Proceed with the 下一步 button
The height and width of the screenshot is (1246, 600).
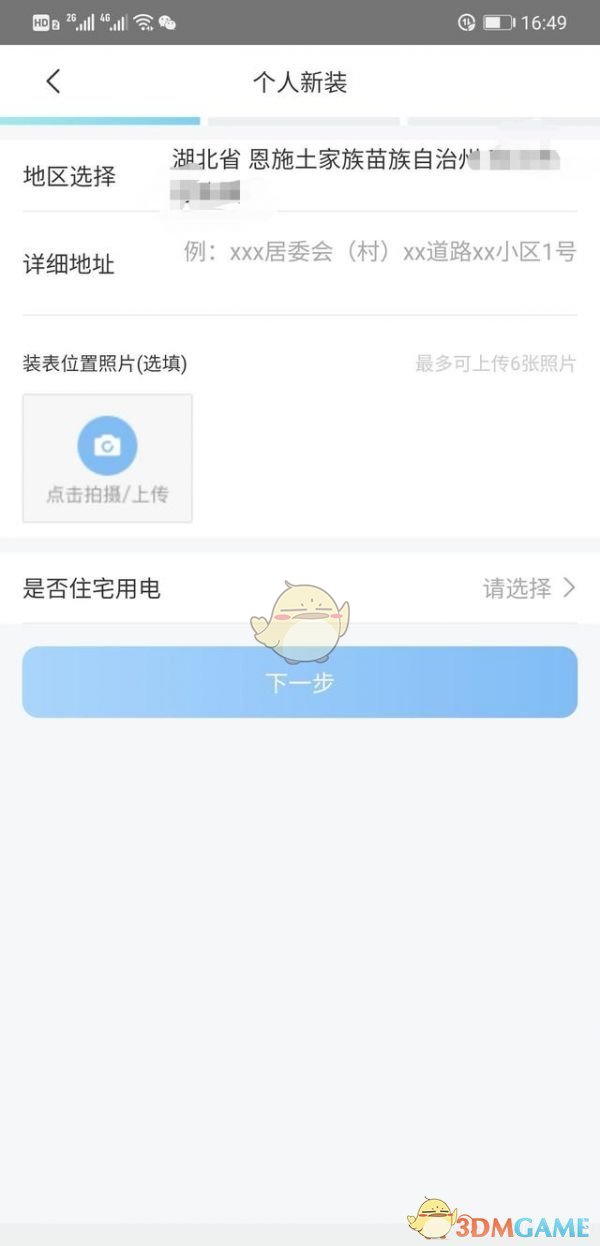[300, 682]
